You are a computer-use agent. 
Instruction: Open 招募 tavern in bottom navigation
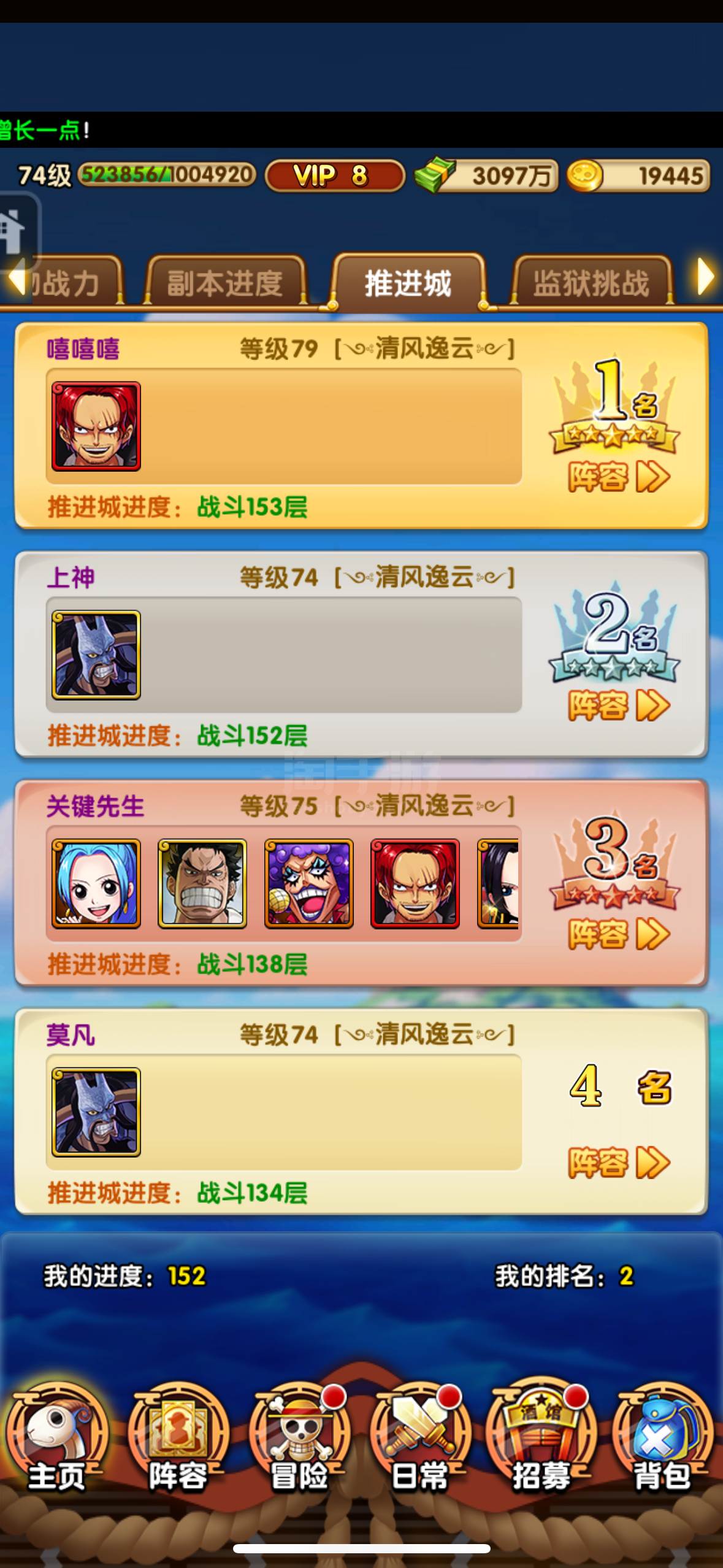pyautogui.click(x=541, y=1439)
